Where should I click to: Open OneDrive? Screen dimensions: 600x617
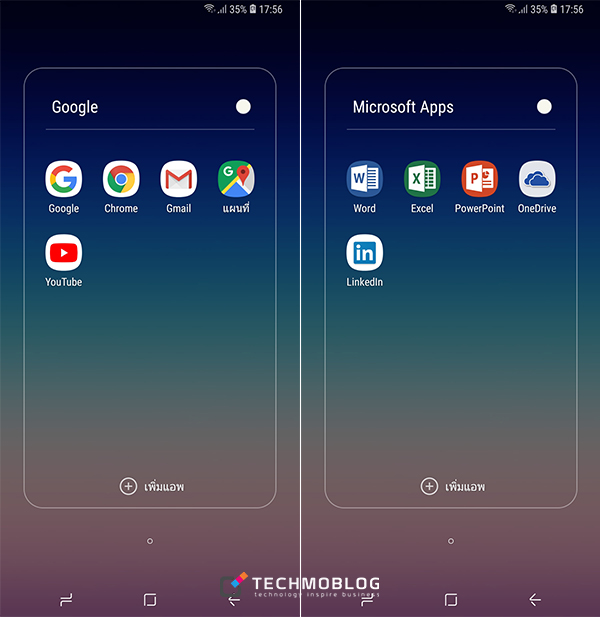[x=537, y=180]
